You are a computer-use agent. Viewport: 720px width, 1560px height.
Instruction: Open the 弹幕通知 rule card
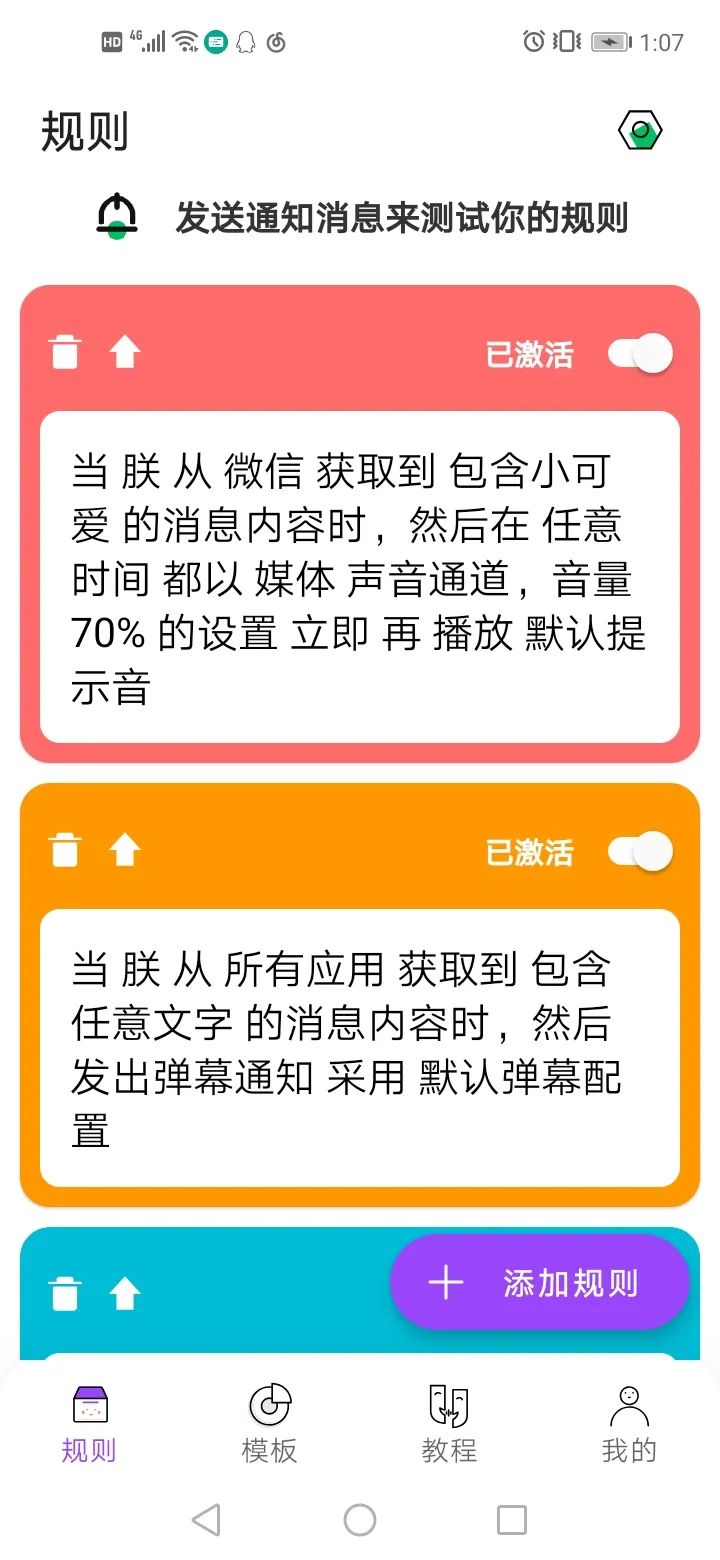(360, 1048)
